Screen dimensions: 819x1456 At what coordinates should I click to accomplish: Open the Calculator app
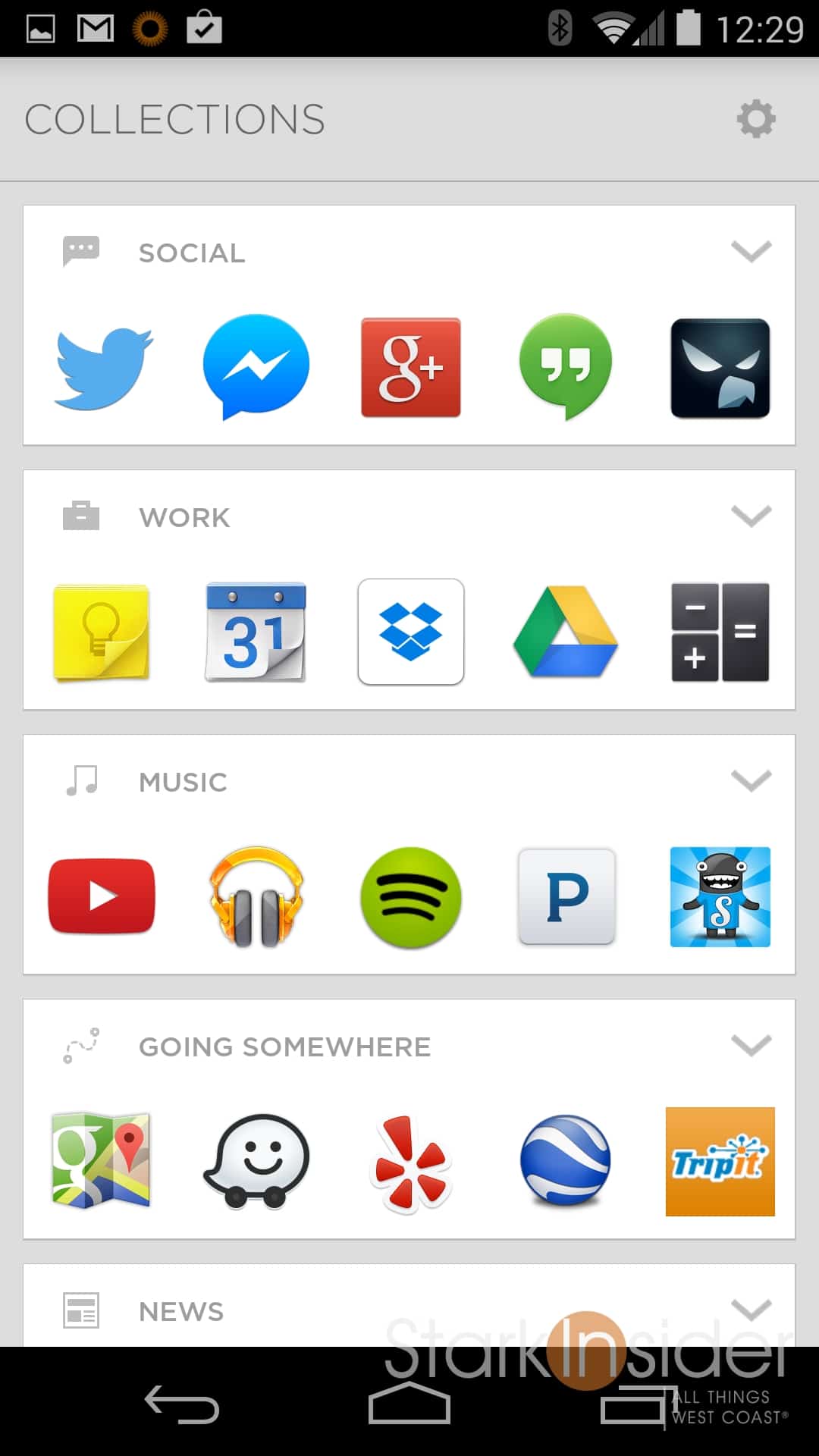point(720,632)
